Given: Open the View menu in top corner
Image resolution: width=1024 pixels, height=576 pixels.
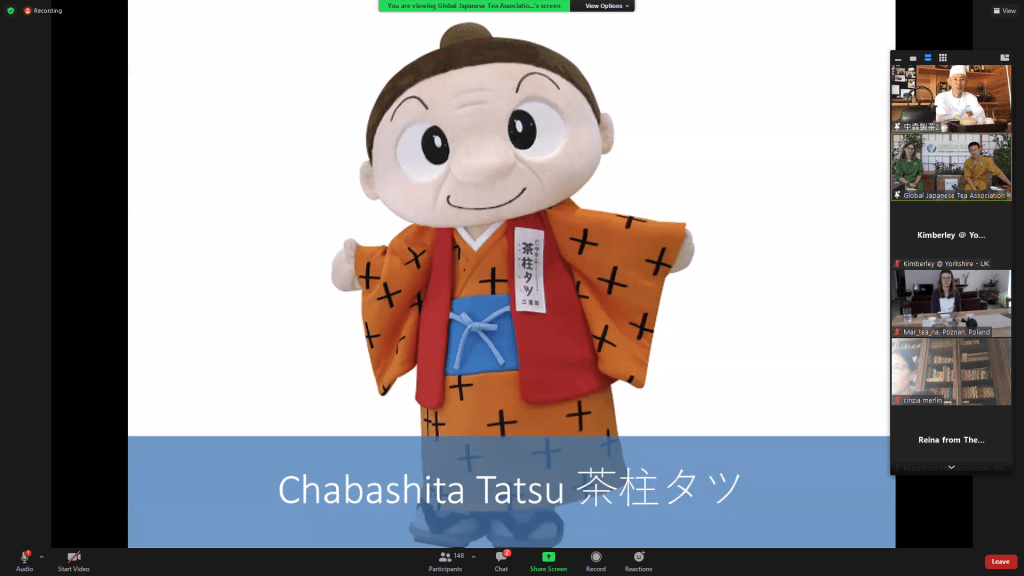Looking at the screenshot, I should click(x=1005, y=11).
